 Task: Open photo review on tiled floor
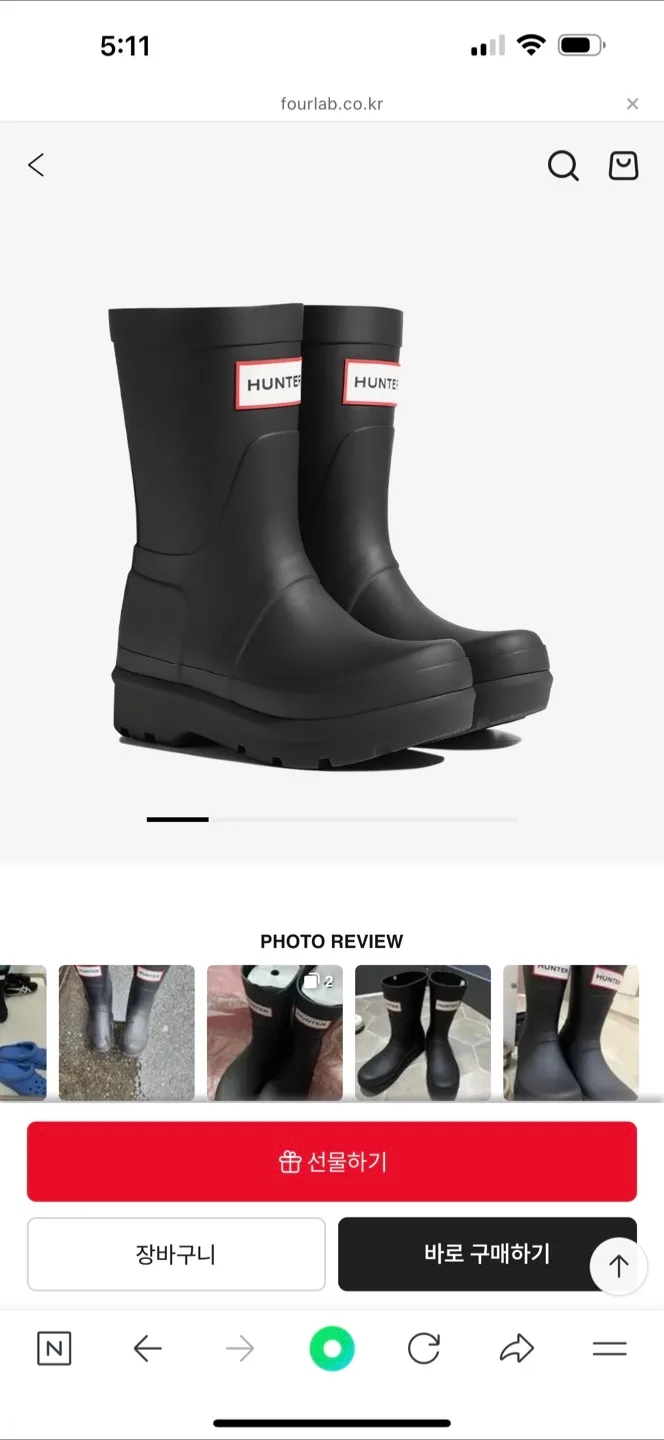click(423, 1032)
